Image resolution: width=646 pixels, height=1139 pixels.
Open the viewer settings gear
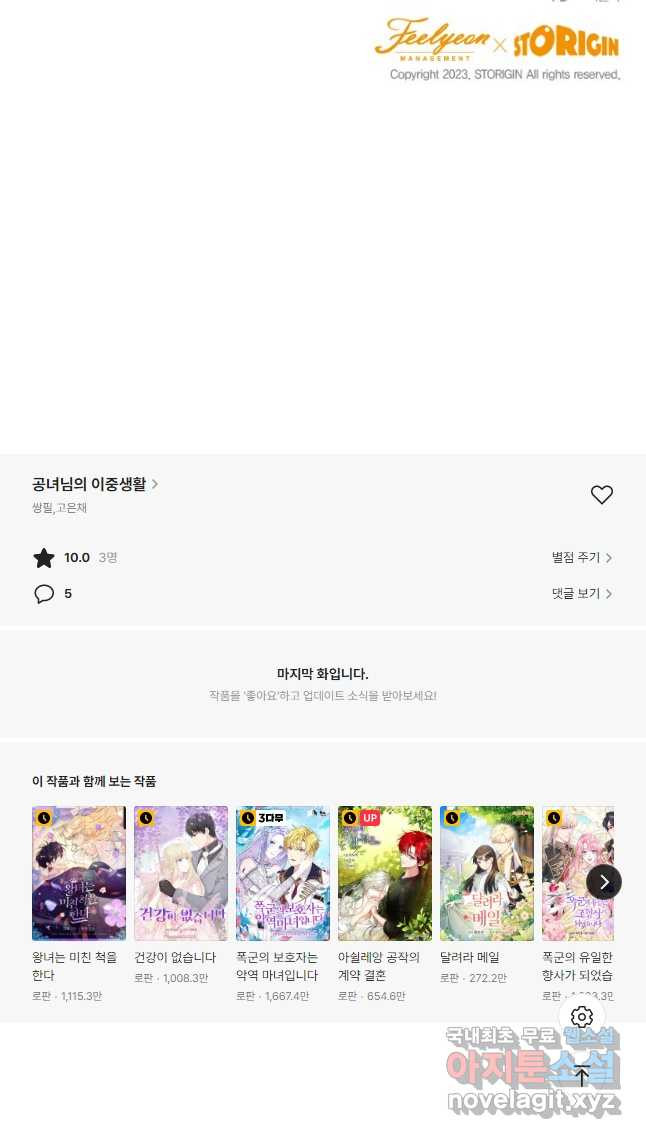[582, 1018]
